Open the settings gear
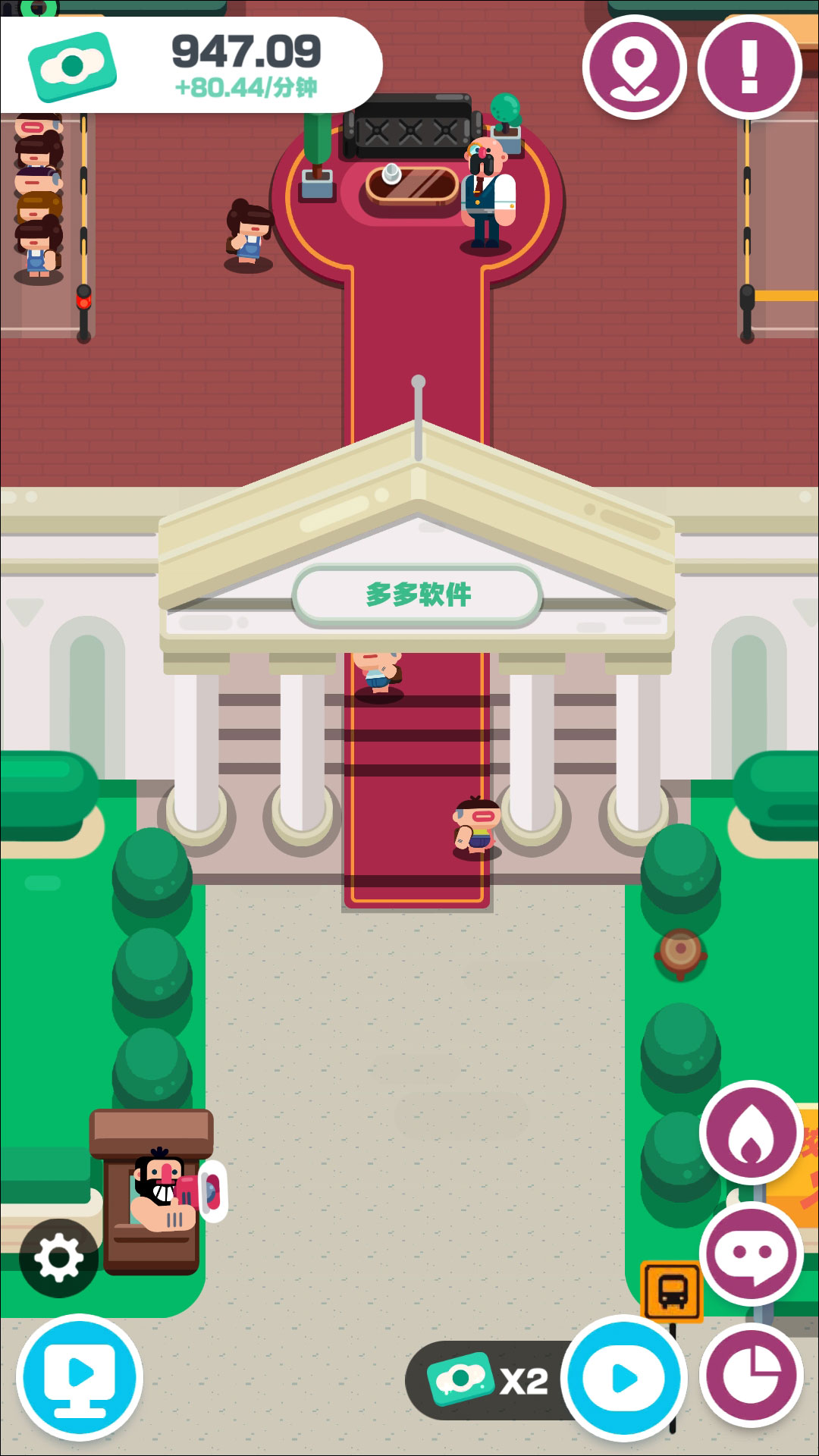 pyautogui.click(x=58, y=1258)
